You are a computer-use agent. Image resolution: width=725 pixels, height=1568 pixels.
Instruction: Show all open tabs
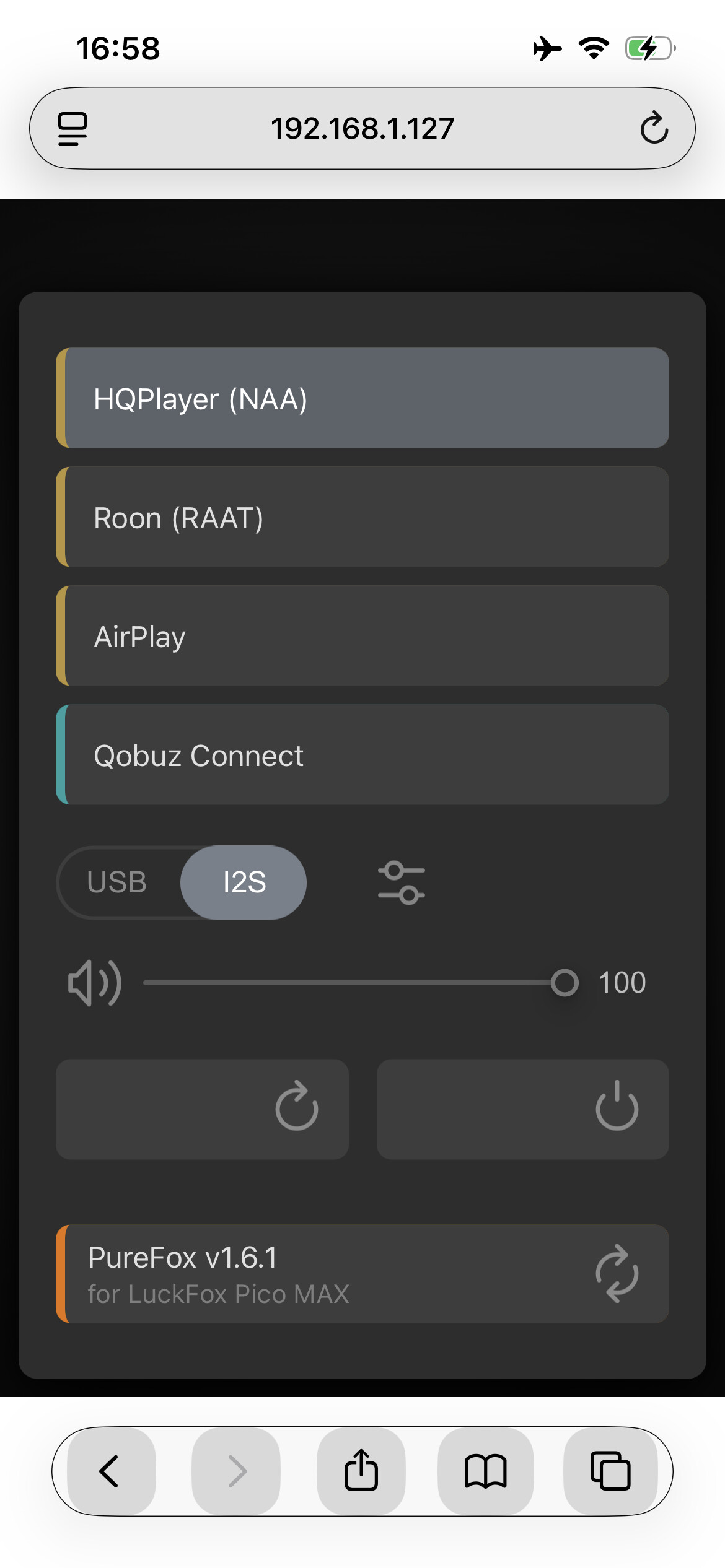610,1471
